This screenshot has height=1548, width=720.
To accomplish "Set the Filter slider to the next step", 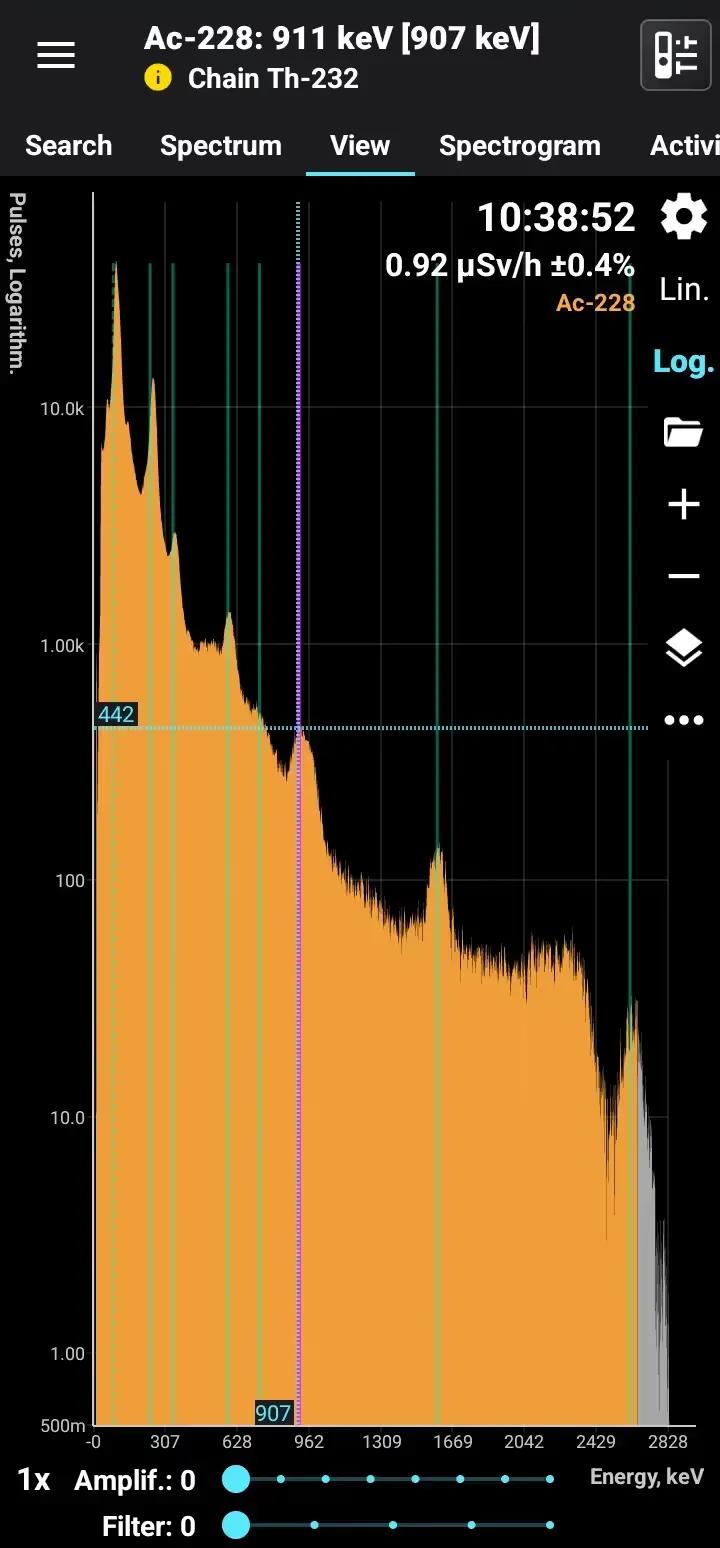I will 315,1525.
